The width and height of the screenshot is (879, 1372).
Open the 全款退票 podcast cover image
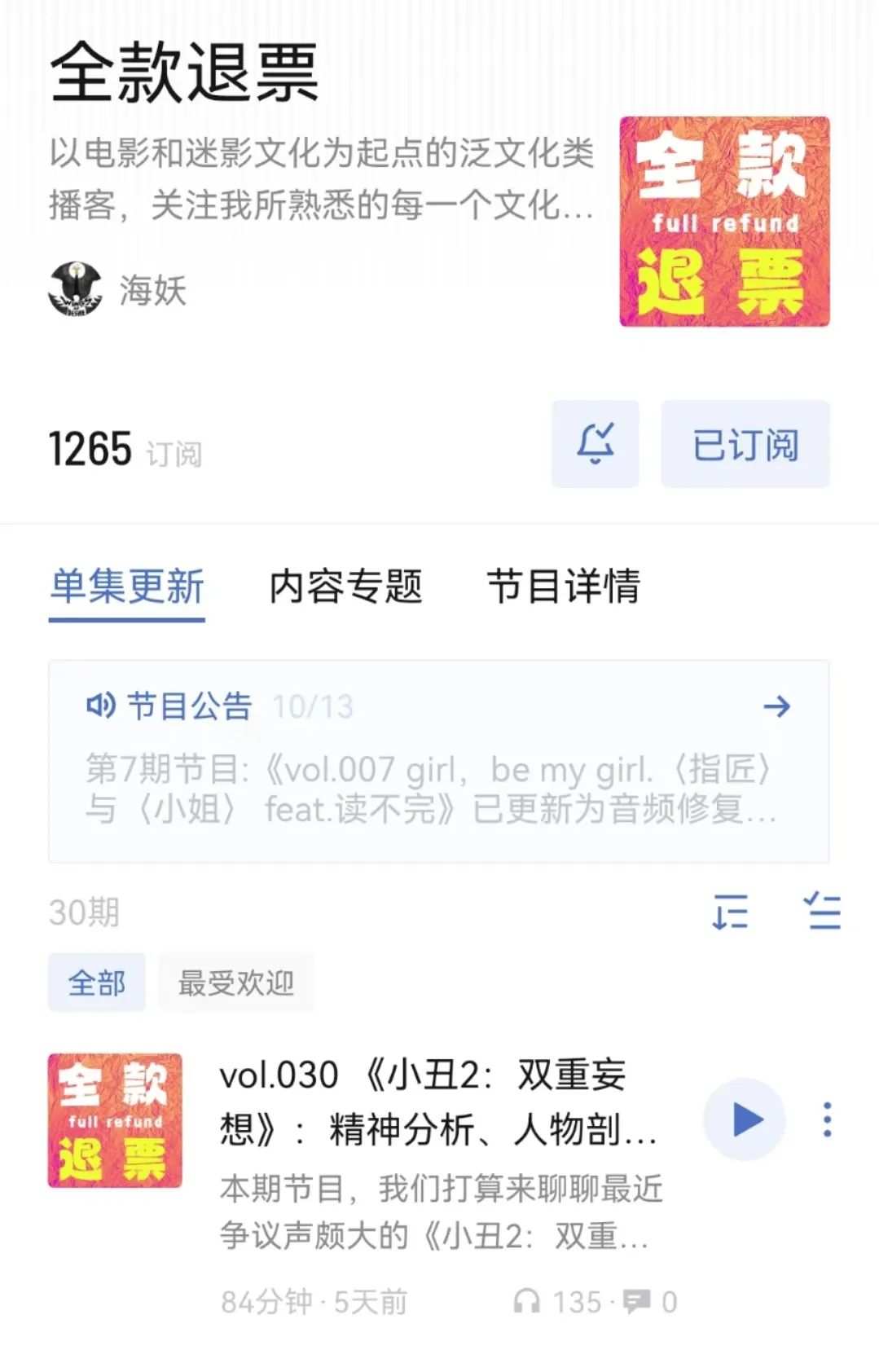click(x=724, y=222)
